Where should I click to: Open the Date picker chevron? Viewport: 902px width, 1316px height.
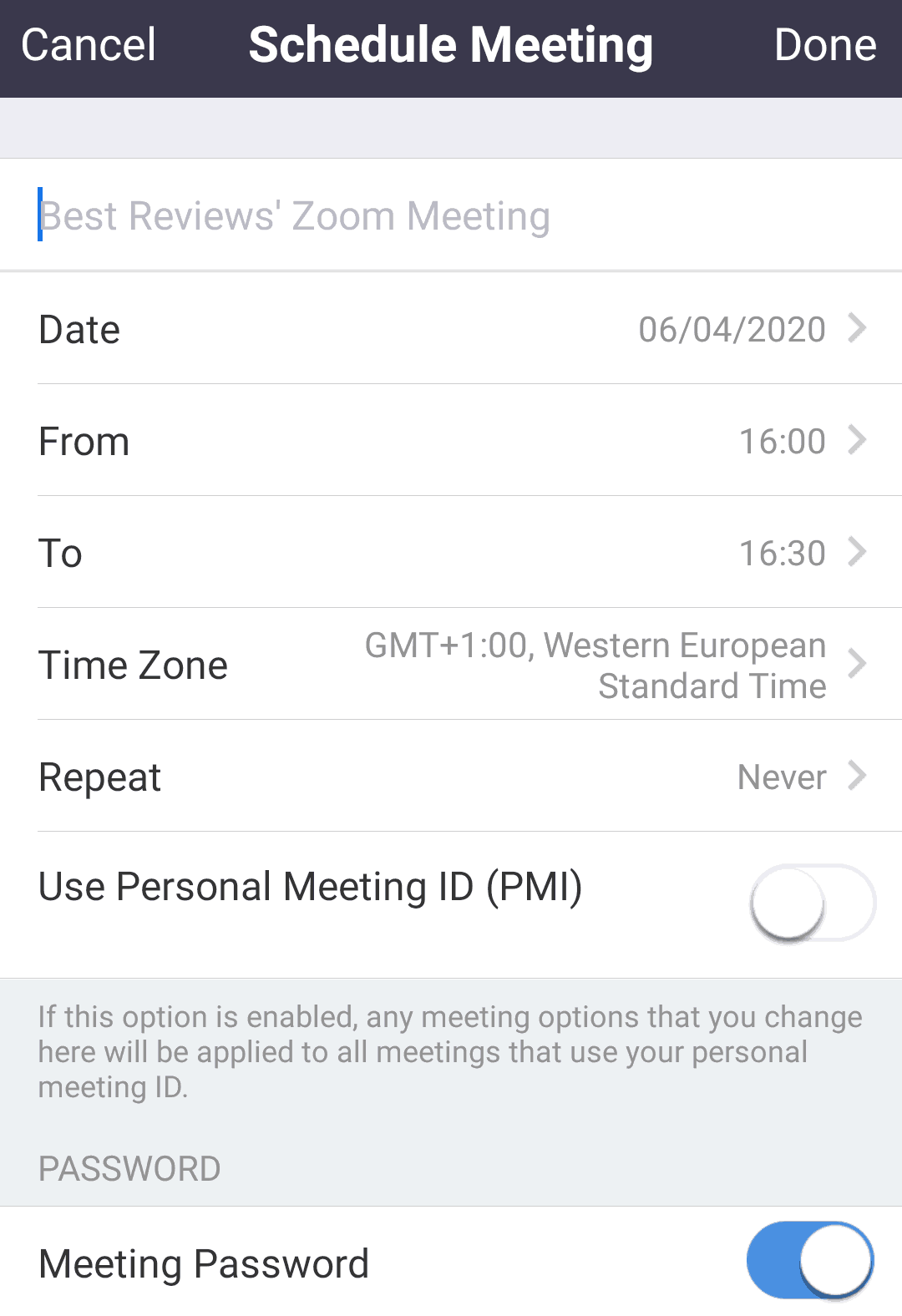click(x=857, y=329)
